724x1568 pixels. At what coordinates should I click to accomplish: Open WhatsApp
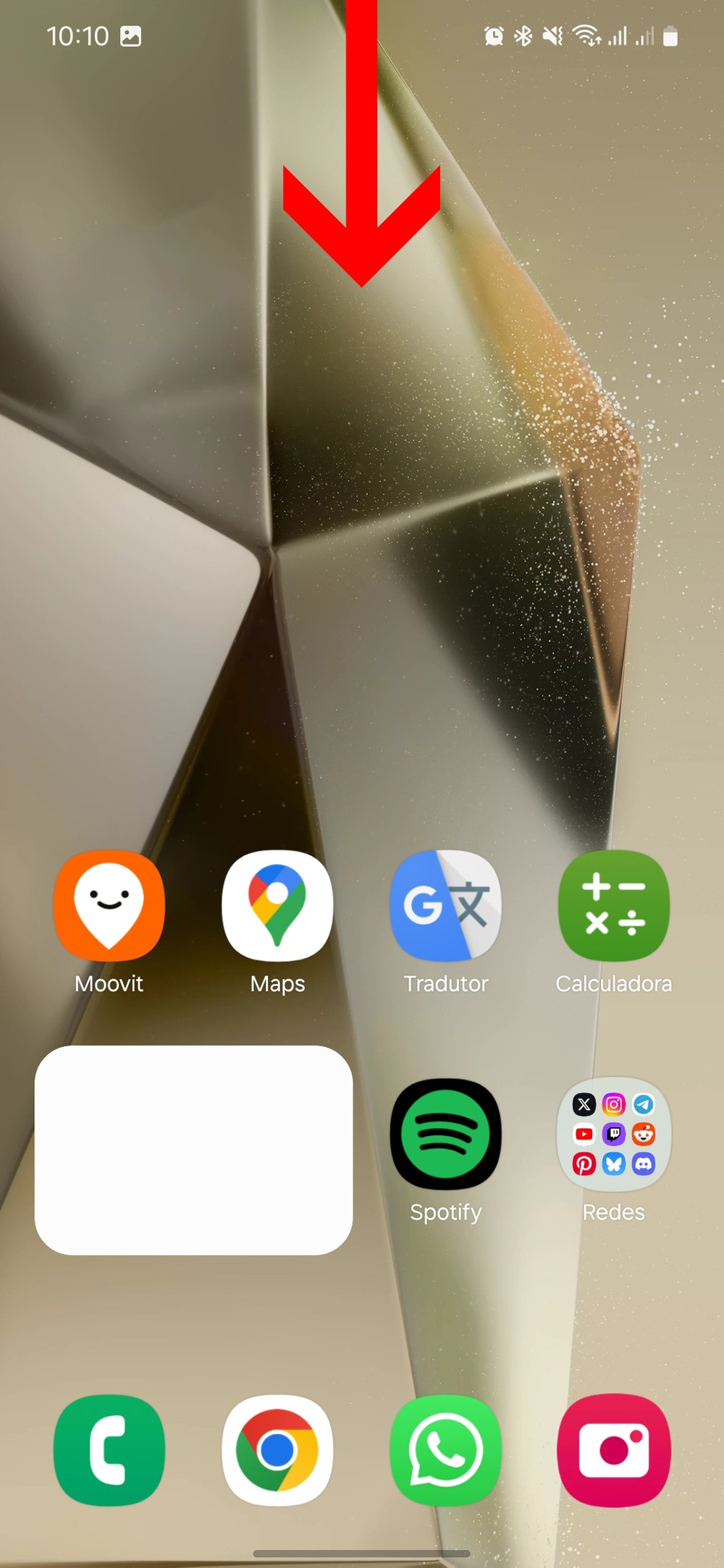pos(445,1450)
